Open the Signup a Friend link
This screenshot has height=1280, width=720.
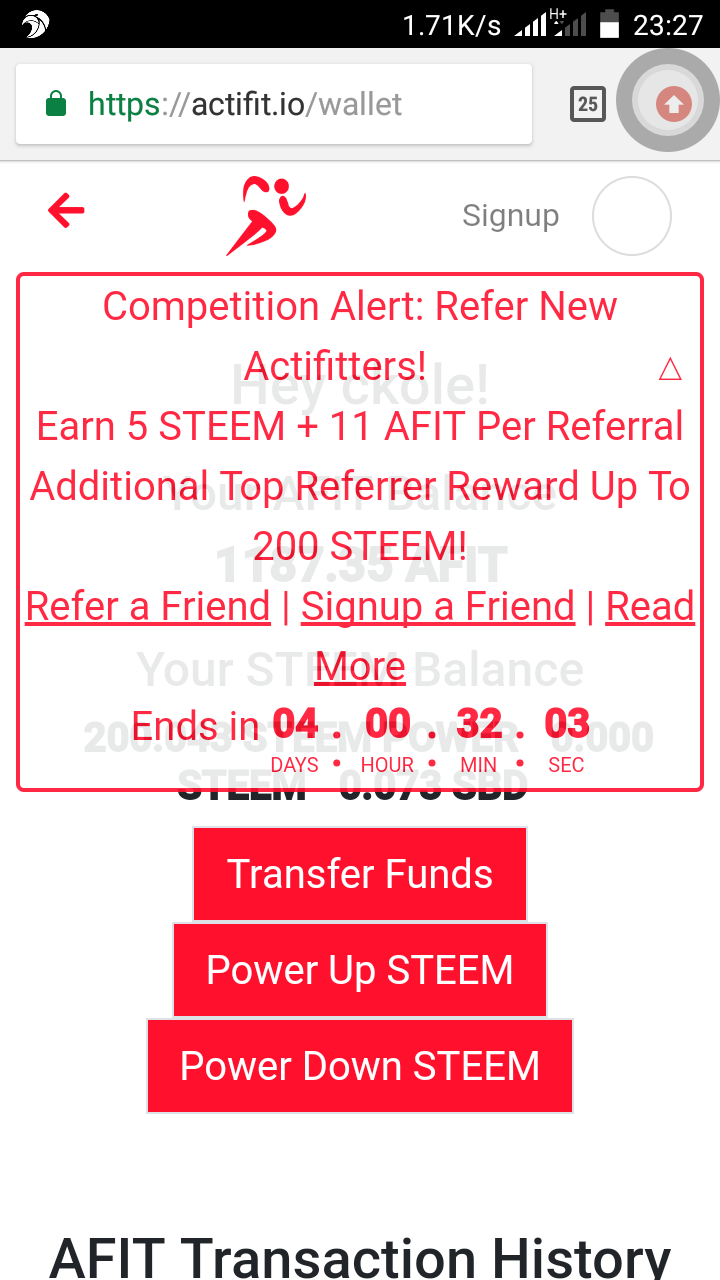(x=438, y=606)
